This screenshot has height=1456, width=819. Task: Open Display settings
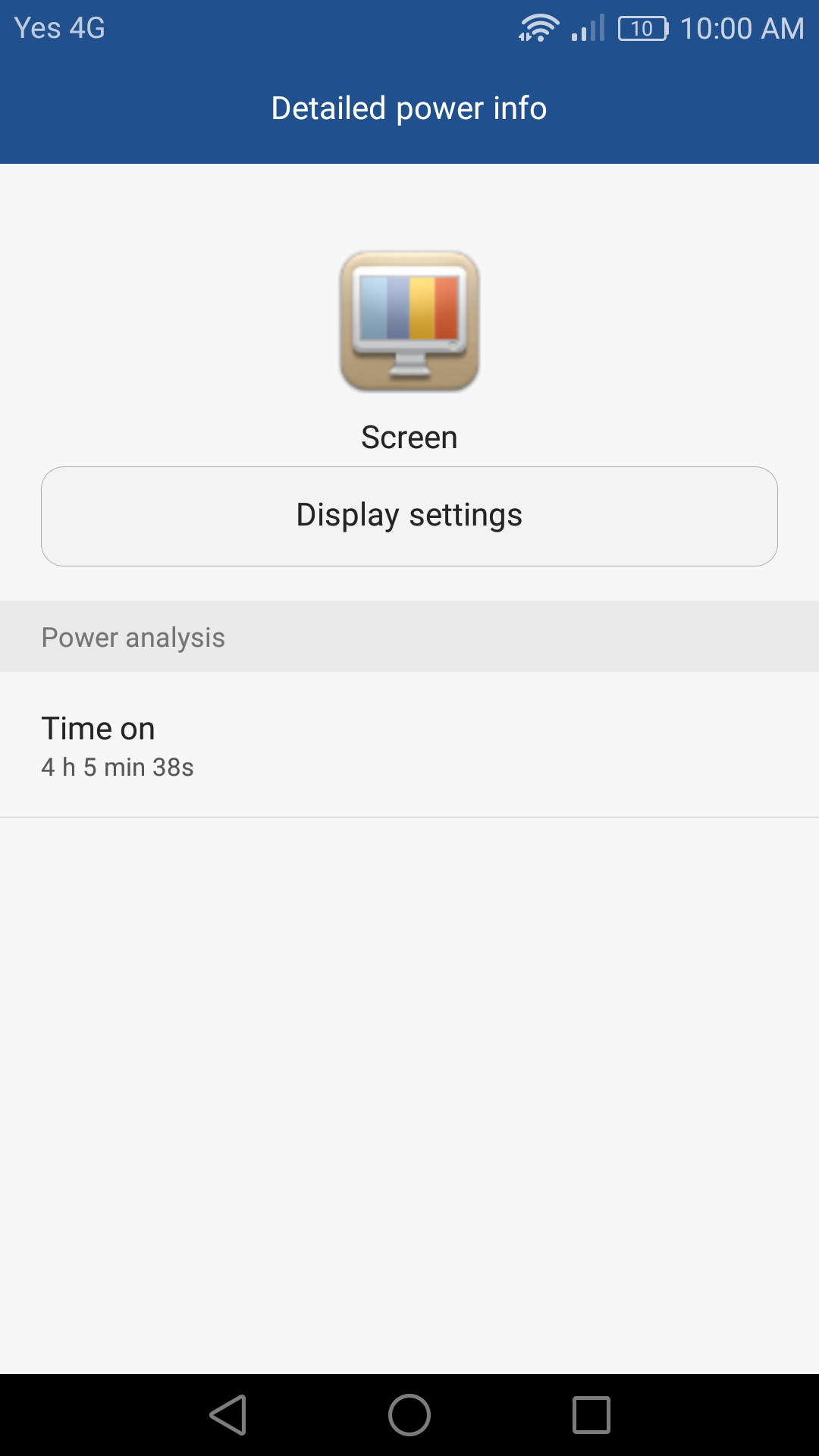click(409, 516)
